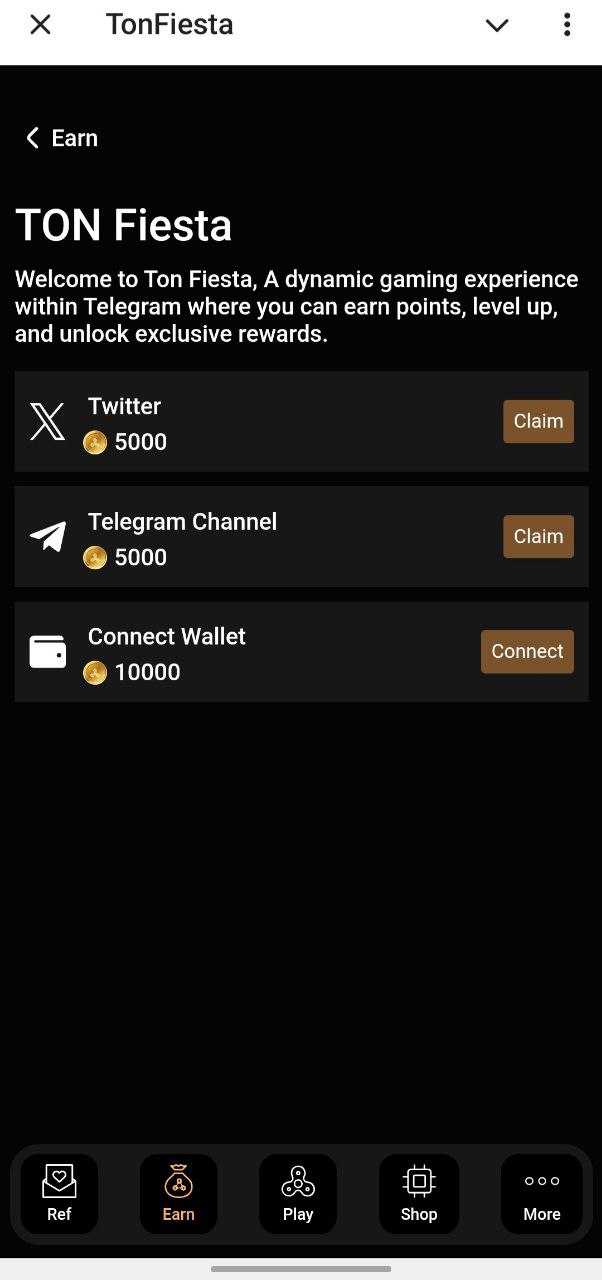Claim the Telegram Channel reward

point(538,536)
